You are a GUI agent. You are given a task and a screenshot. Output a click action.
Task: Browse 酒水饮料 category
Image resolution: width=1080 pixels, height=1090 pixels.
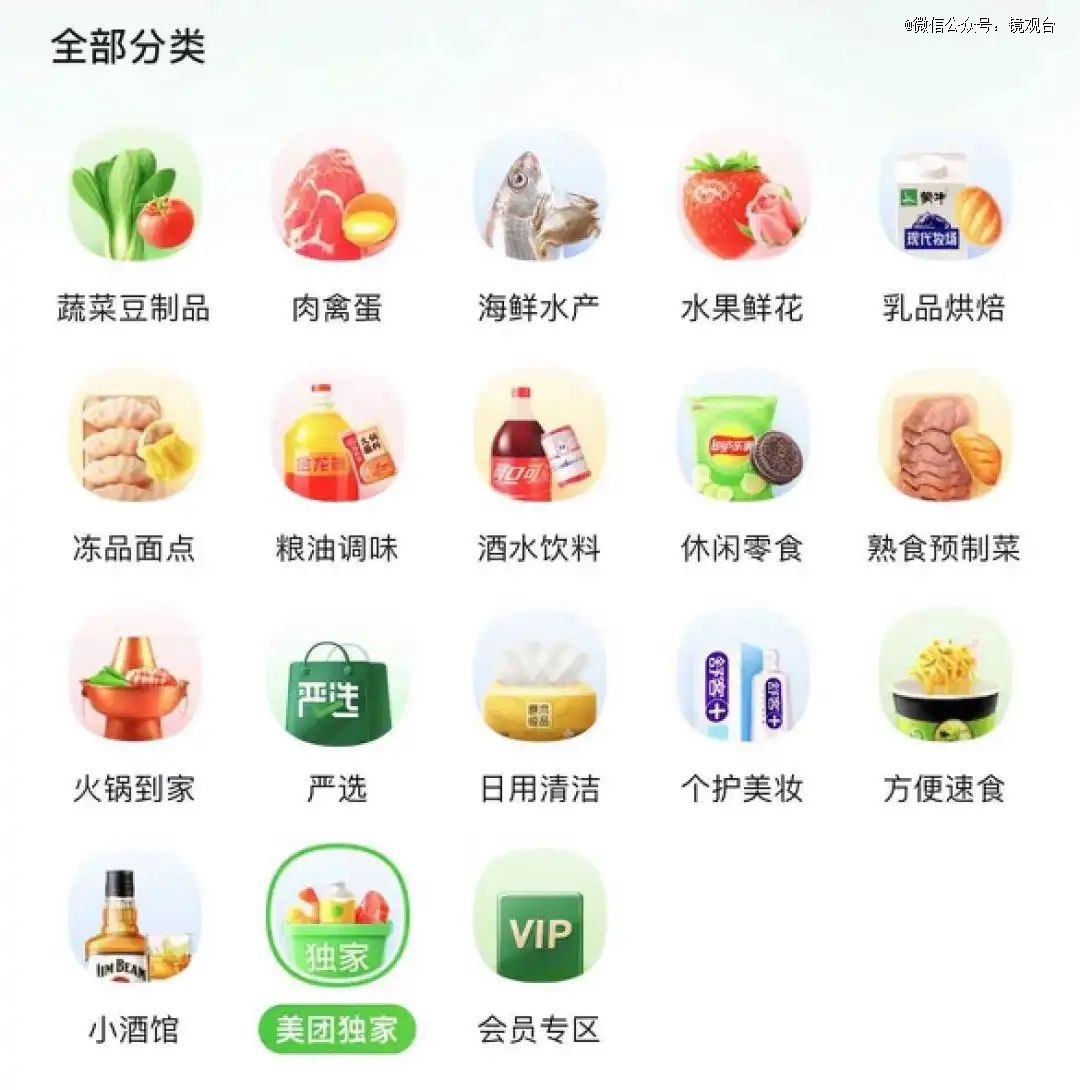coord(540,436)
